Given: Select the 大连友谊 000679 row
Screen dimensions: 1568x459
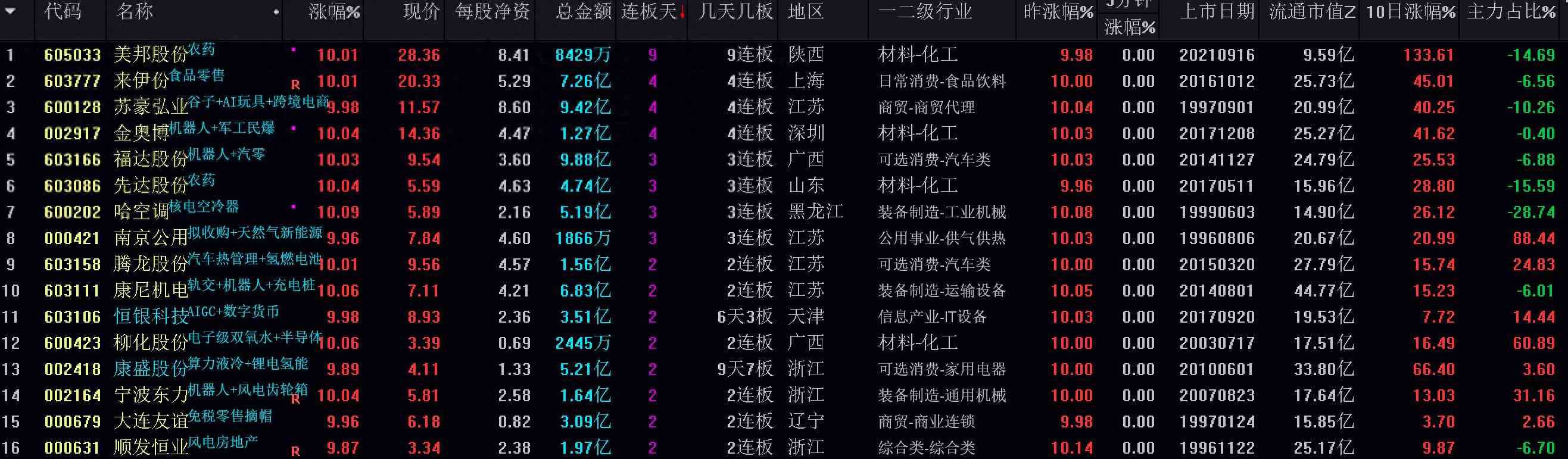Looking at the screenshot, I should coord(150,422).
